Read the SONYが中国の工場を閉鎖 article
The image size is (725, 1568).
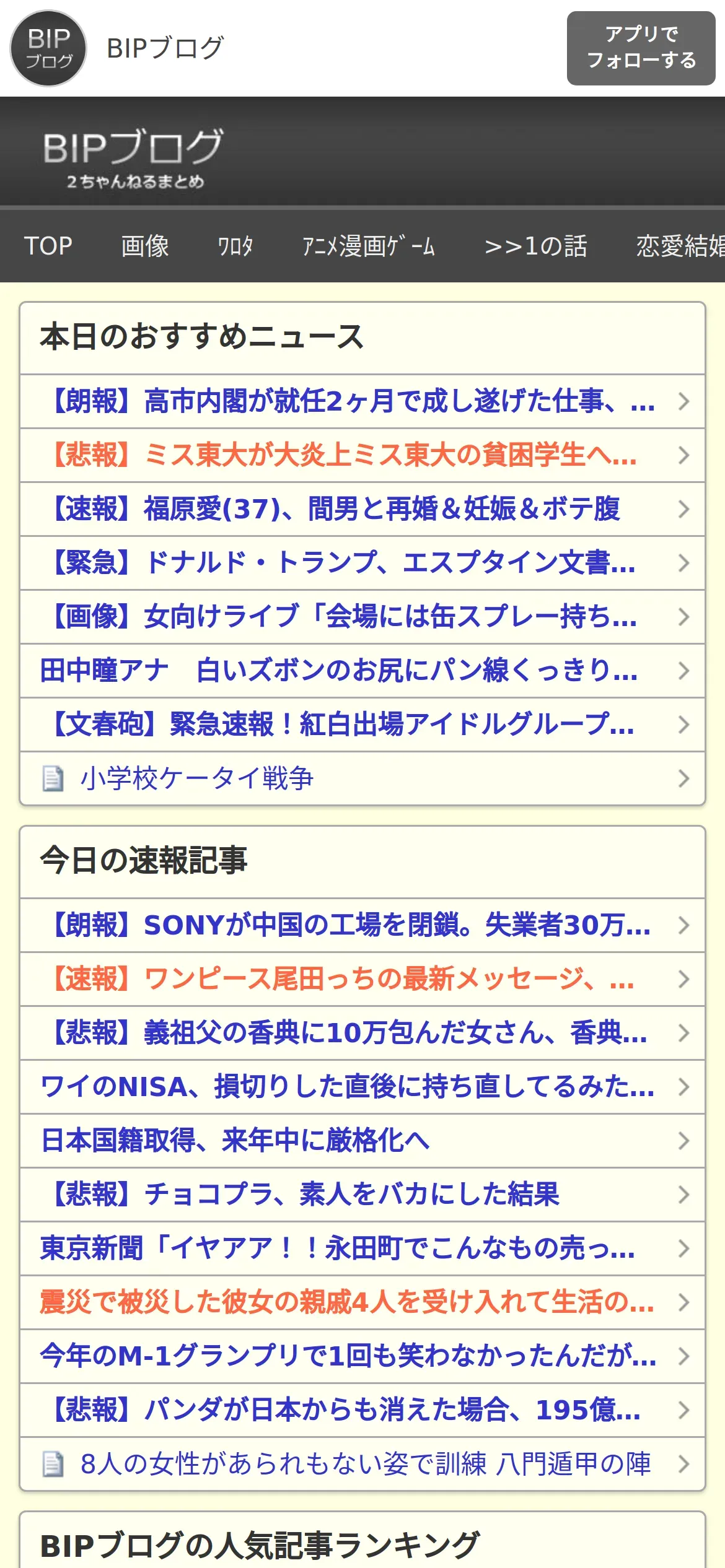[362, 925]
